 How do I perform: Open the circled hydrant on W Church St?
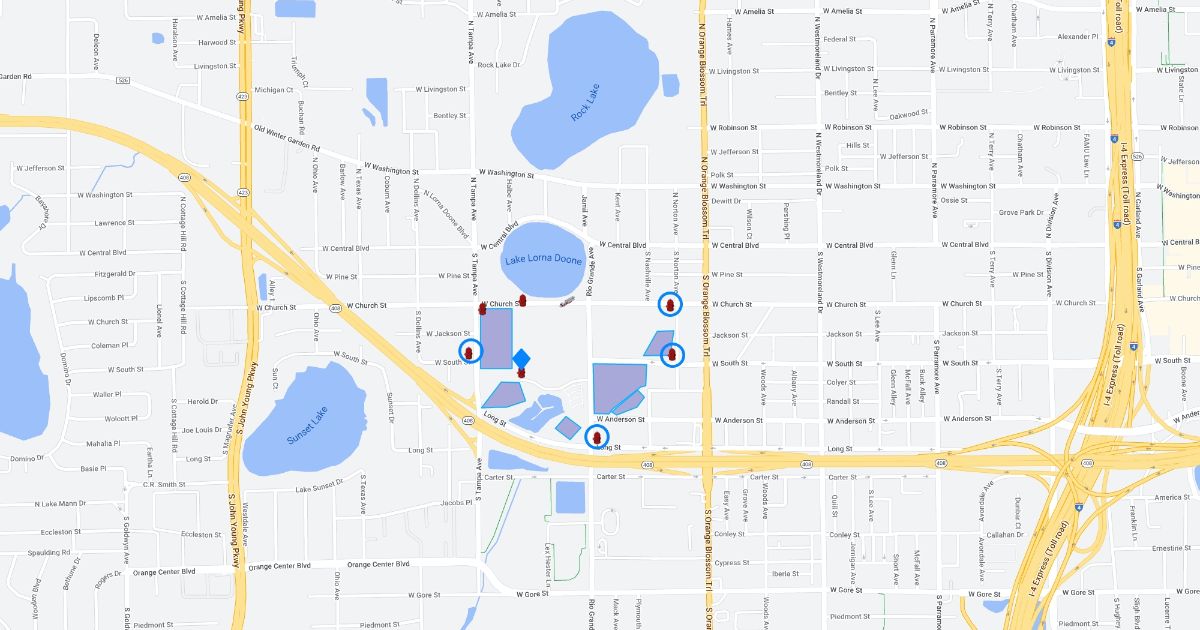click(670, 304)
